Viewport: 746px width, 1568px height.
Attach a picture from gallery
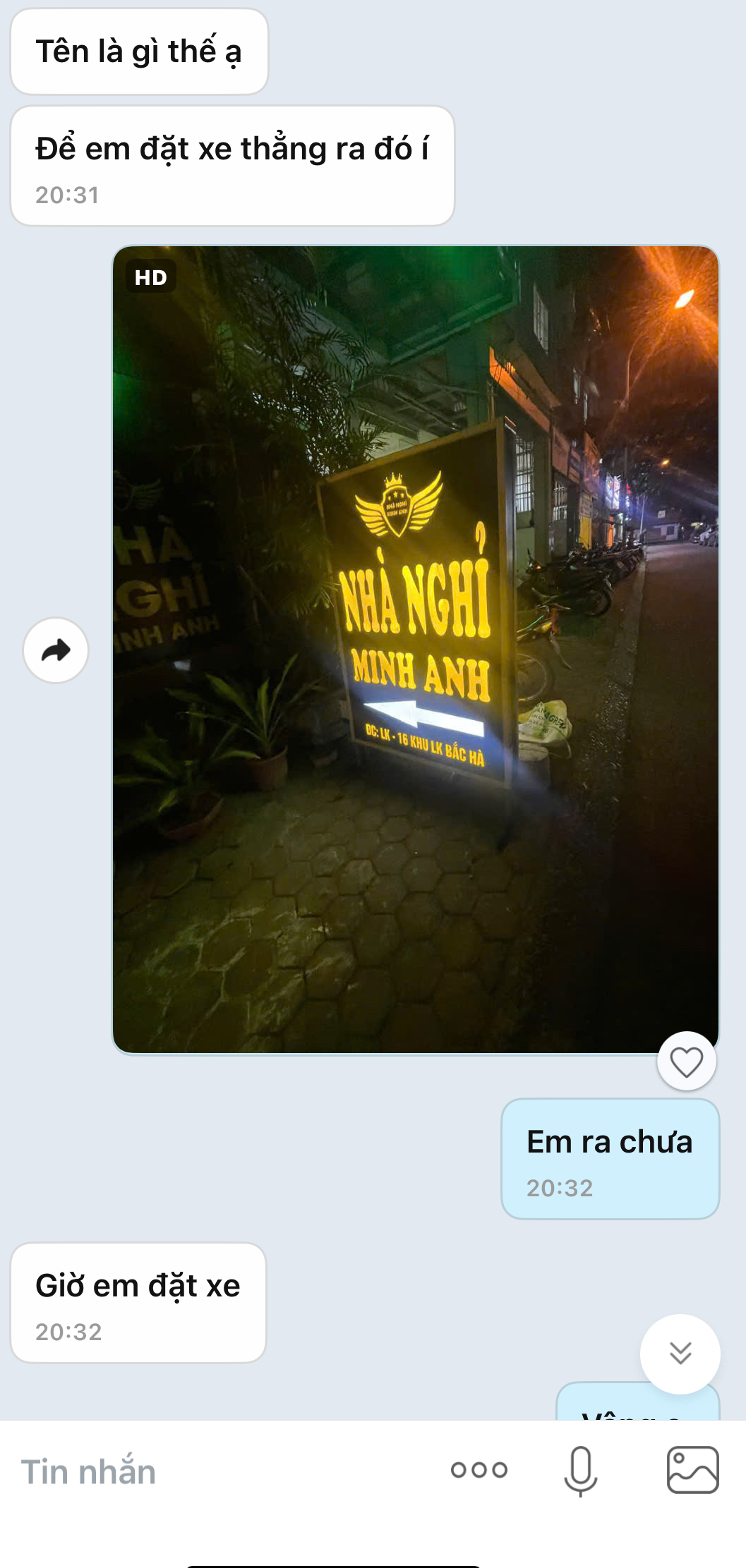tap(692, 1470)
